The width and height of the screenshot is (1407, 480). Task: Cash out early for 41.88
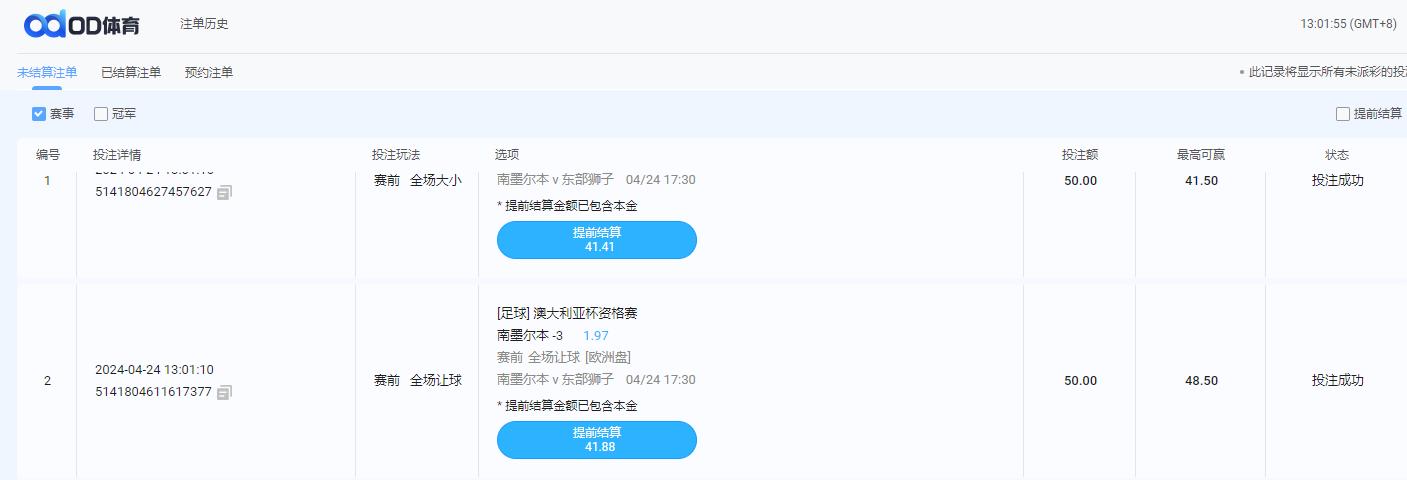pyautogui.click(x=597, y=440)
